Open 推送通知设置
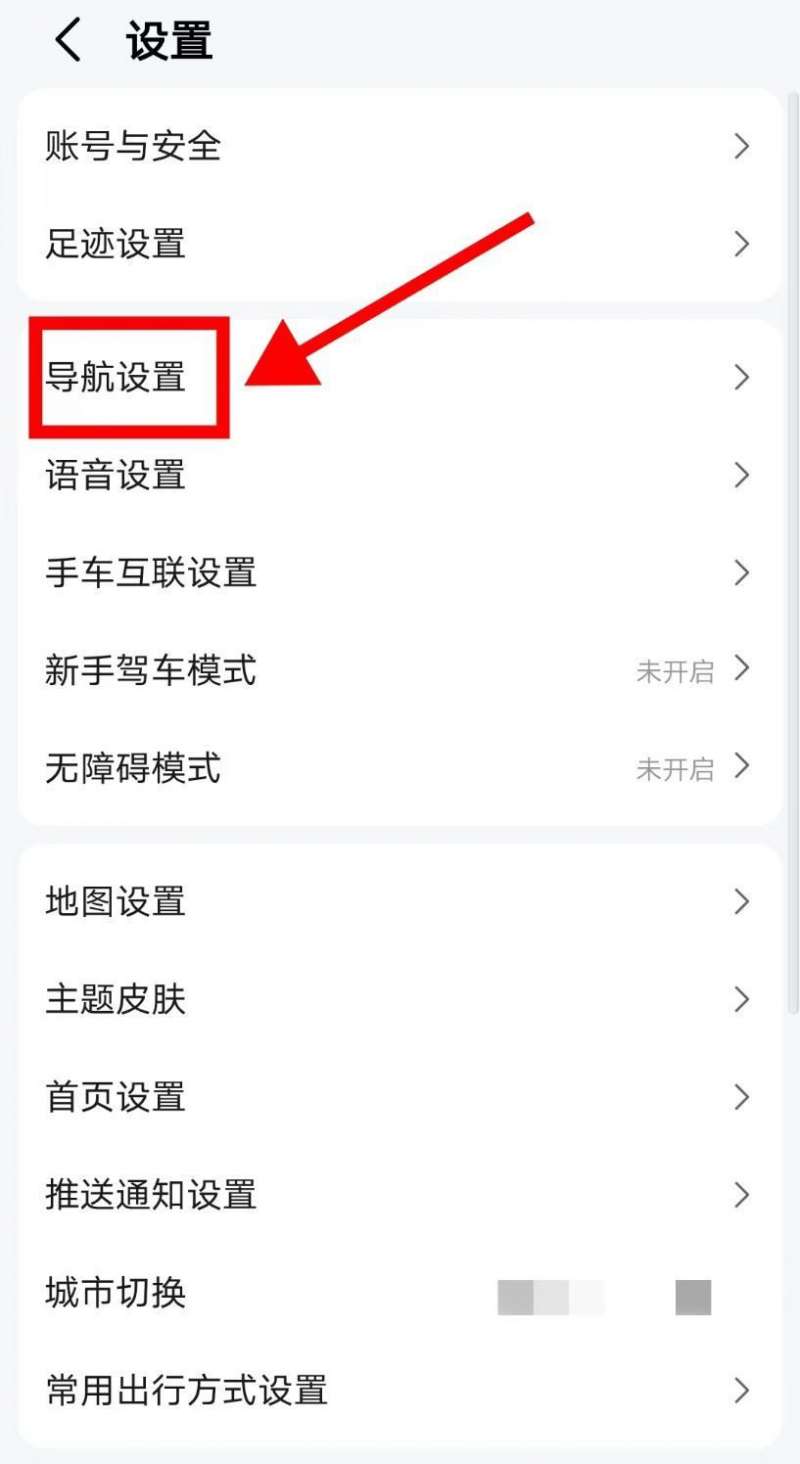Viewport: 800px width, 1464px height. (x=400, y=1194)
